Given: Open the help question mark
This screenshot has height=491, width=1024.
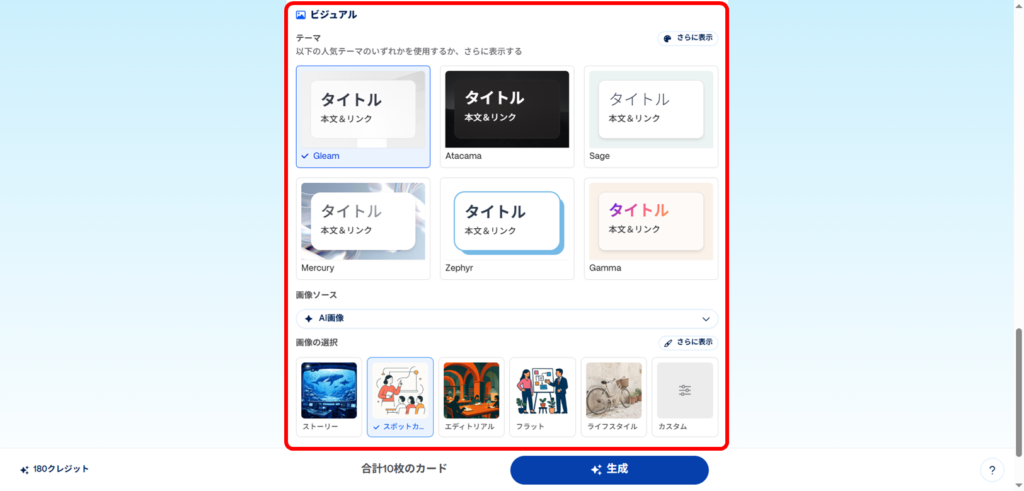Looking at the screenshot, I should pos(991,469).
